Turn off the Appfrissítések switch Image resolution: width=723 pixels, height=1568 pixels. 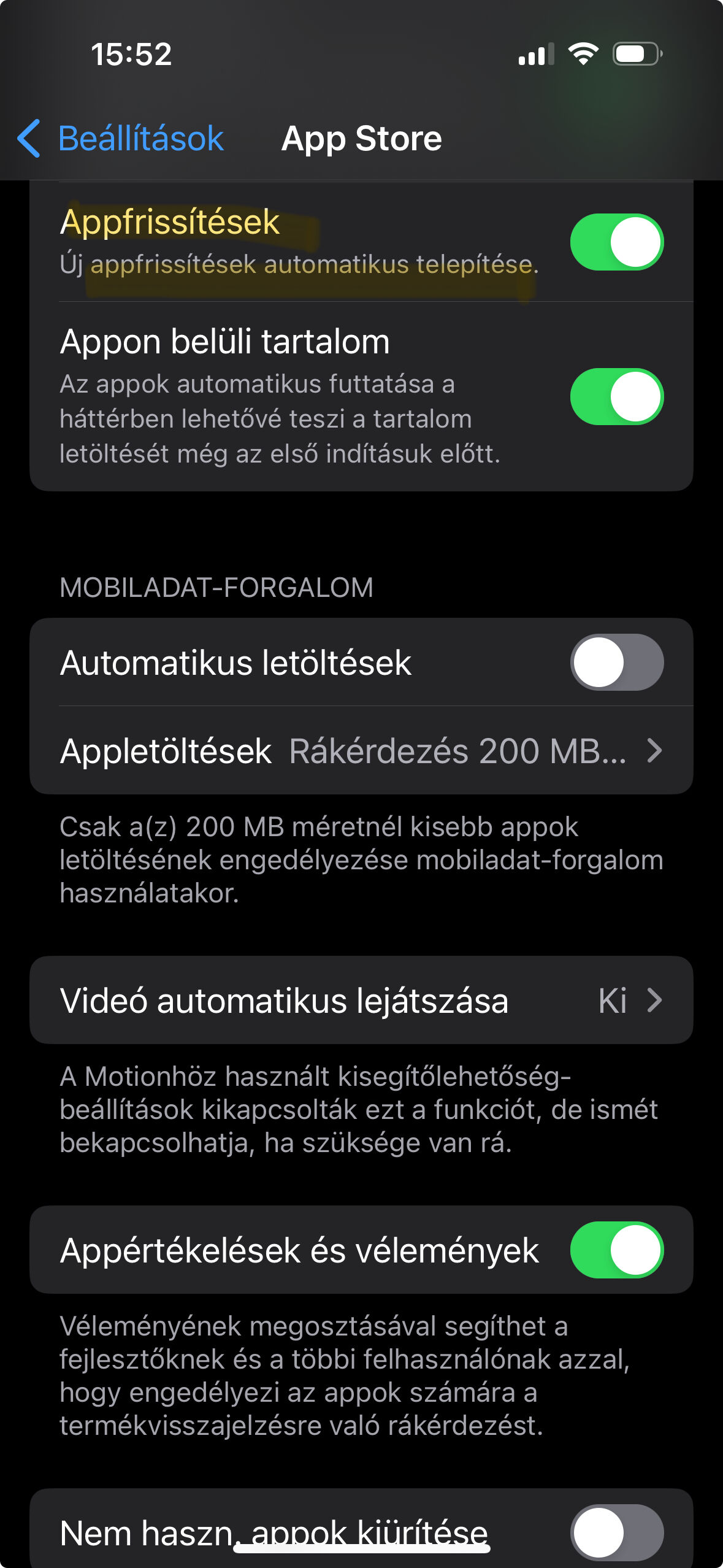click(617, 242)
